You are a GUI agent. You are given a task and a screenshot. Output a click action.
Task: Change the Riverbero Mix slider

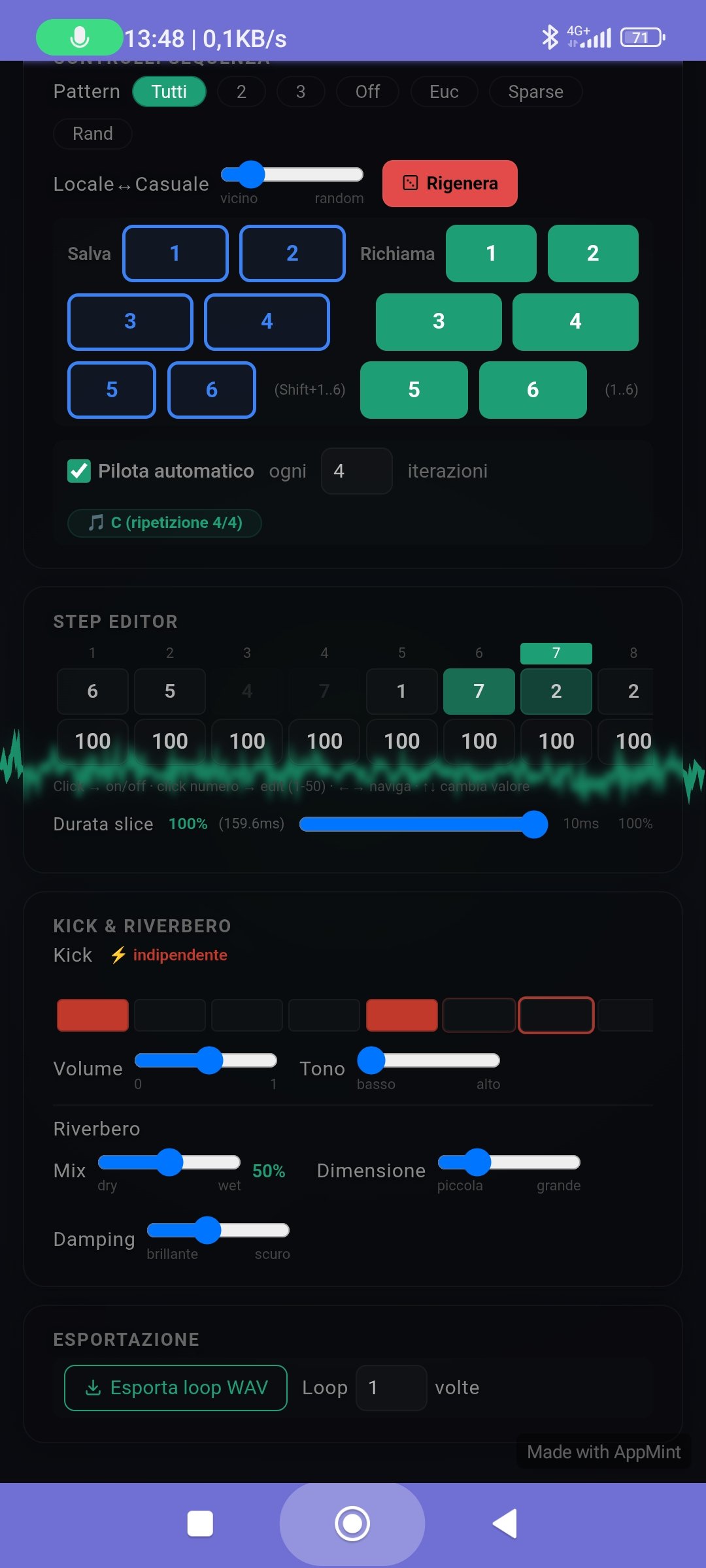click(x=169, y=1162)
